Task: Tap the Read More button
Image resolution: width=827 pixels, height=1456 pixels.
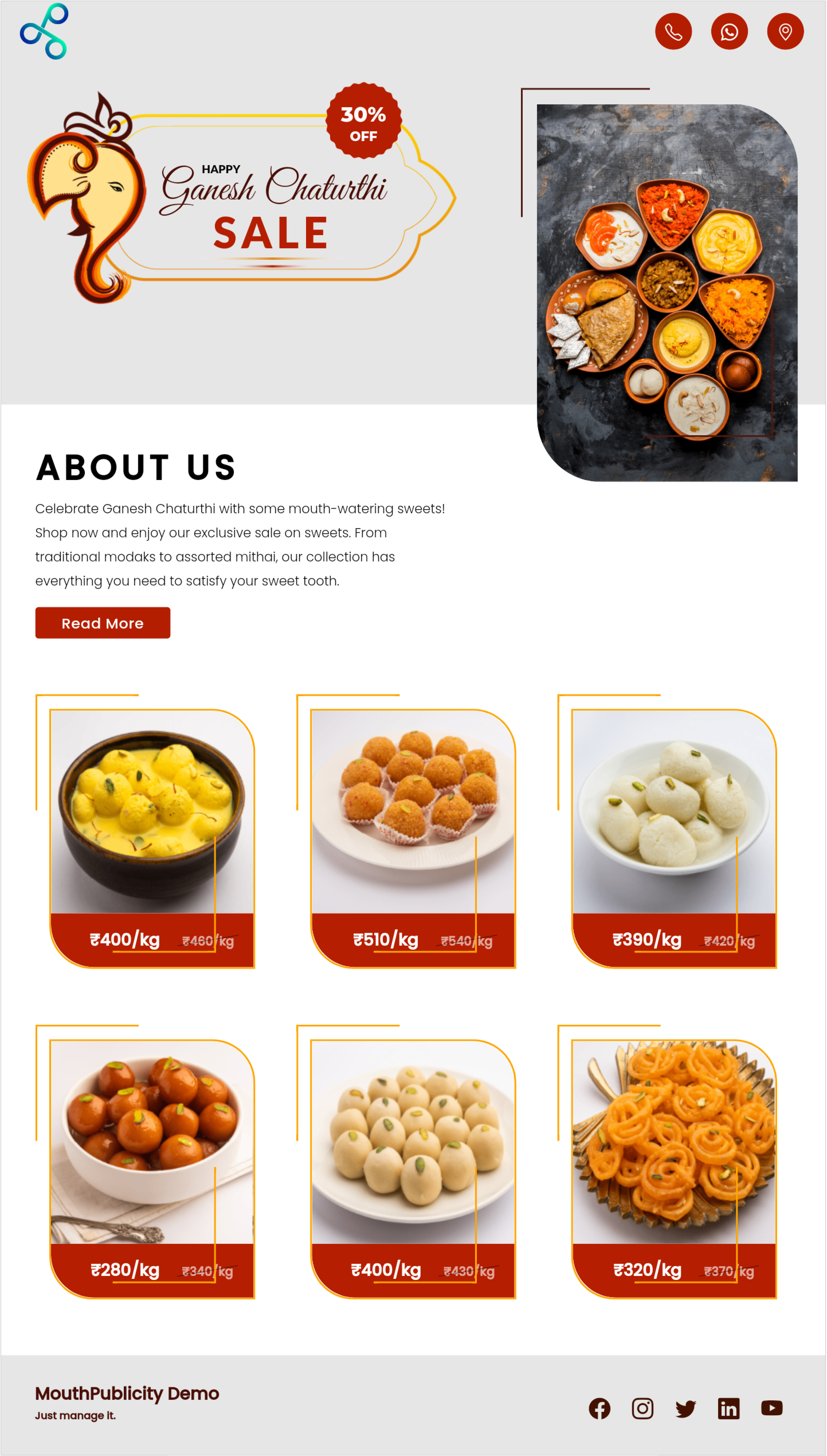Action: [x=103, y=623]
